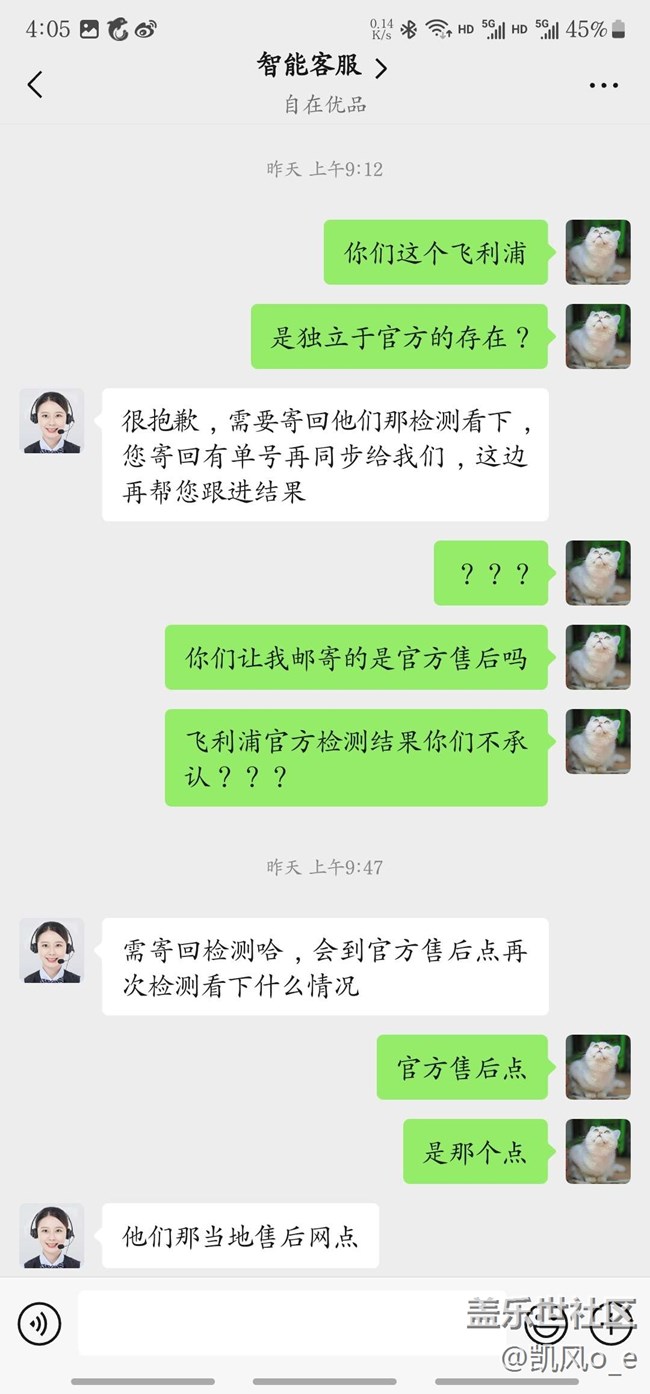Go back from the chat
The height and width of the screenshot is (1394, 650).
tap(35, 85)
